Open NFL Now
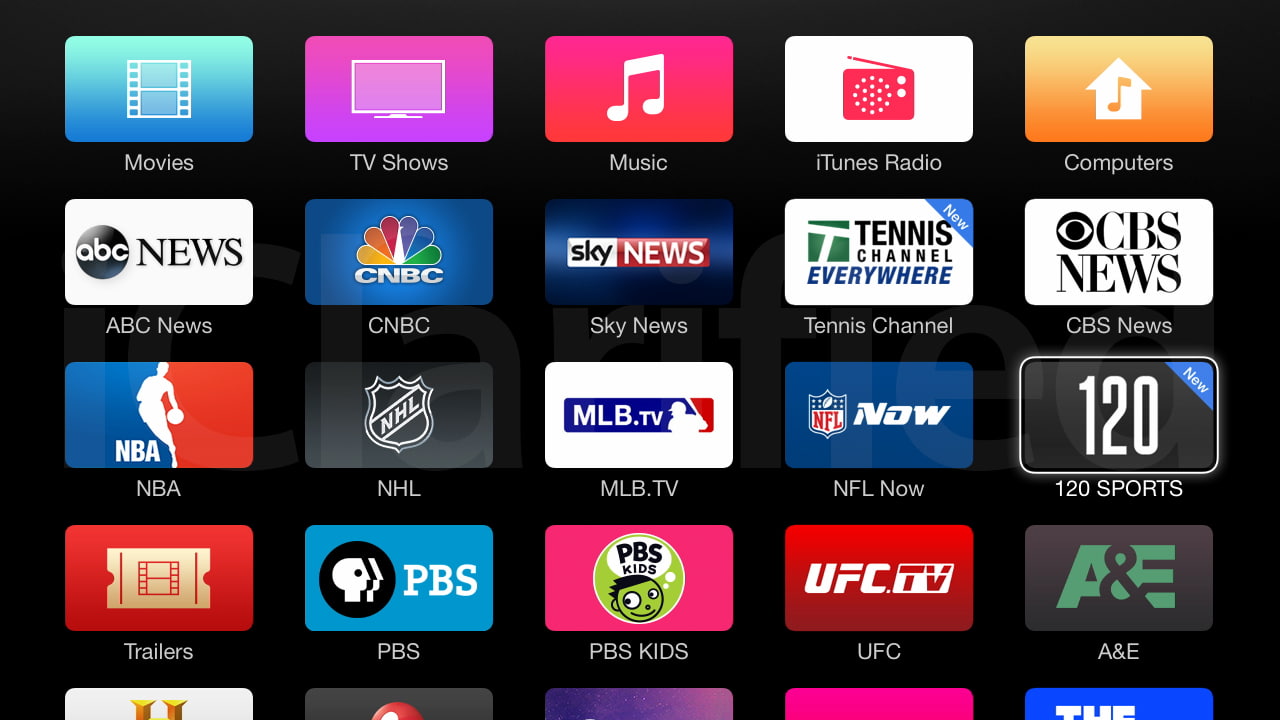Viewport: 1280px width, 720px height. pyautogui.click(x=879, y=415)
